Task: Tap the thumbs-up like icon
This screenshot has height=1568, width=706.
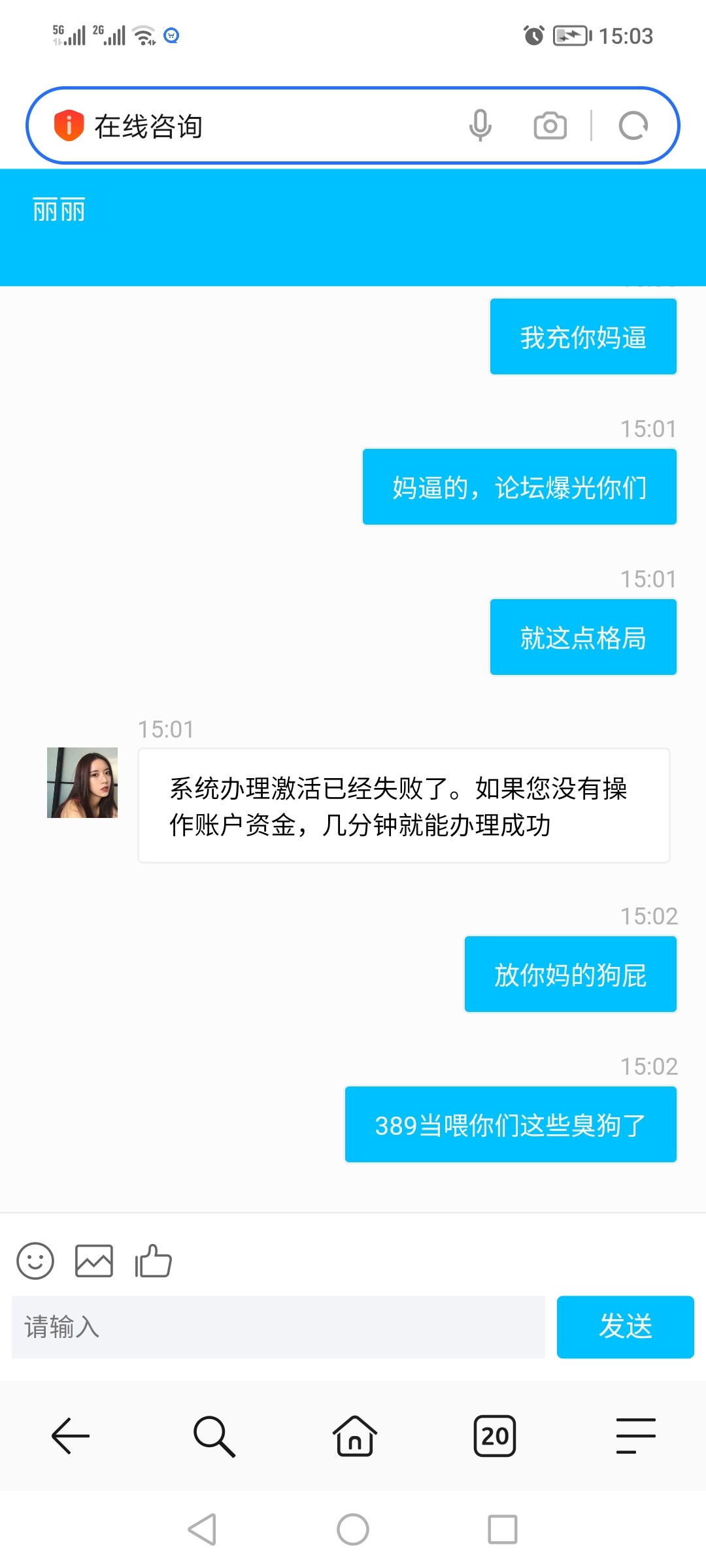Action: [154, 1260]
